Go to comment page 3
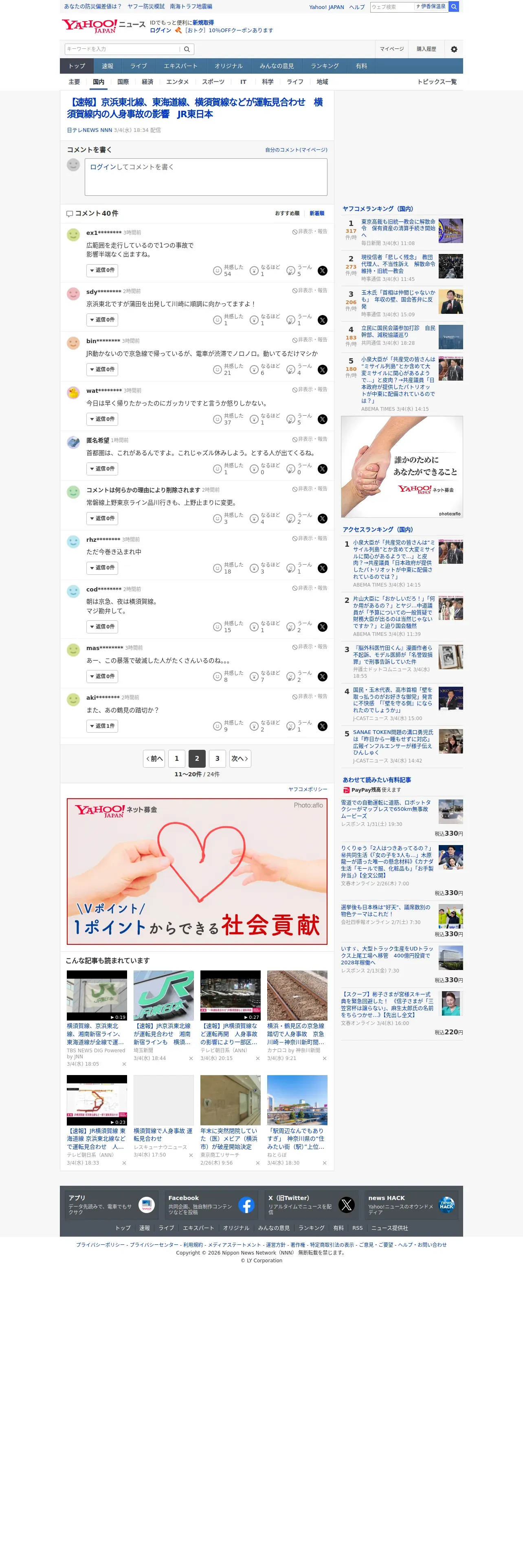 218,758
